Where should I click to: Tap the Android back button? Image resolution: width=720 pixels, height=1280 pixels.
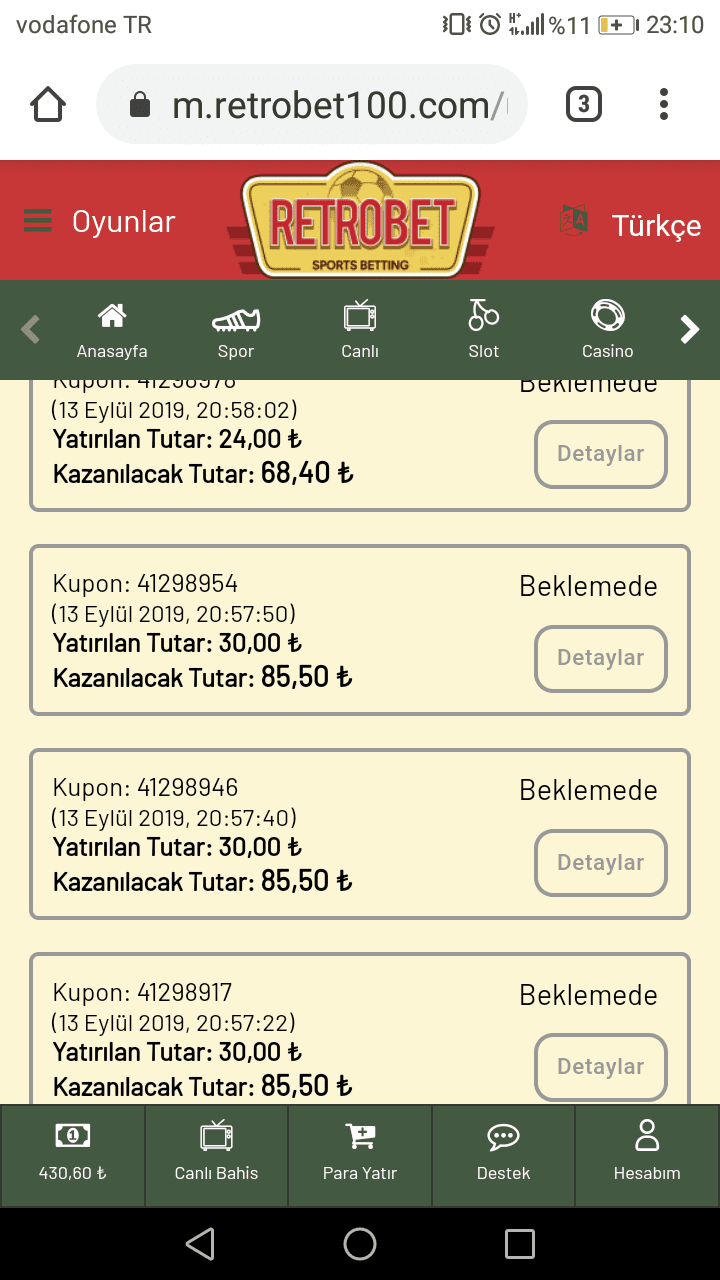(200, 1244)
